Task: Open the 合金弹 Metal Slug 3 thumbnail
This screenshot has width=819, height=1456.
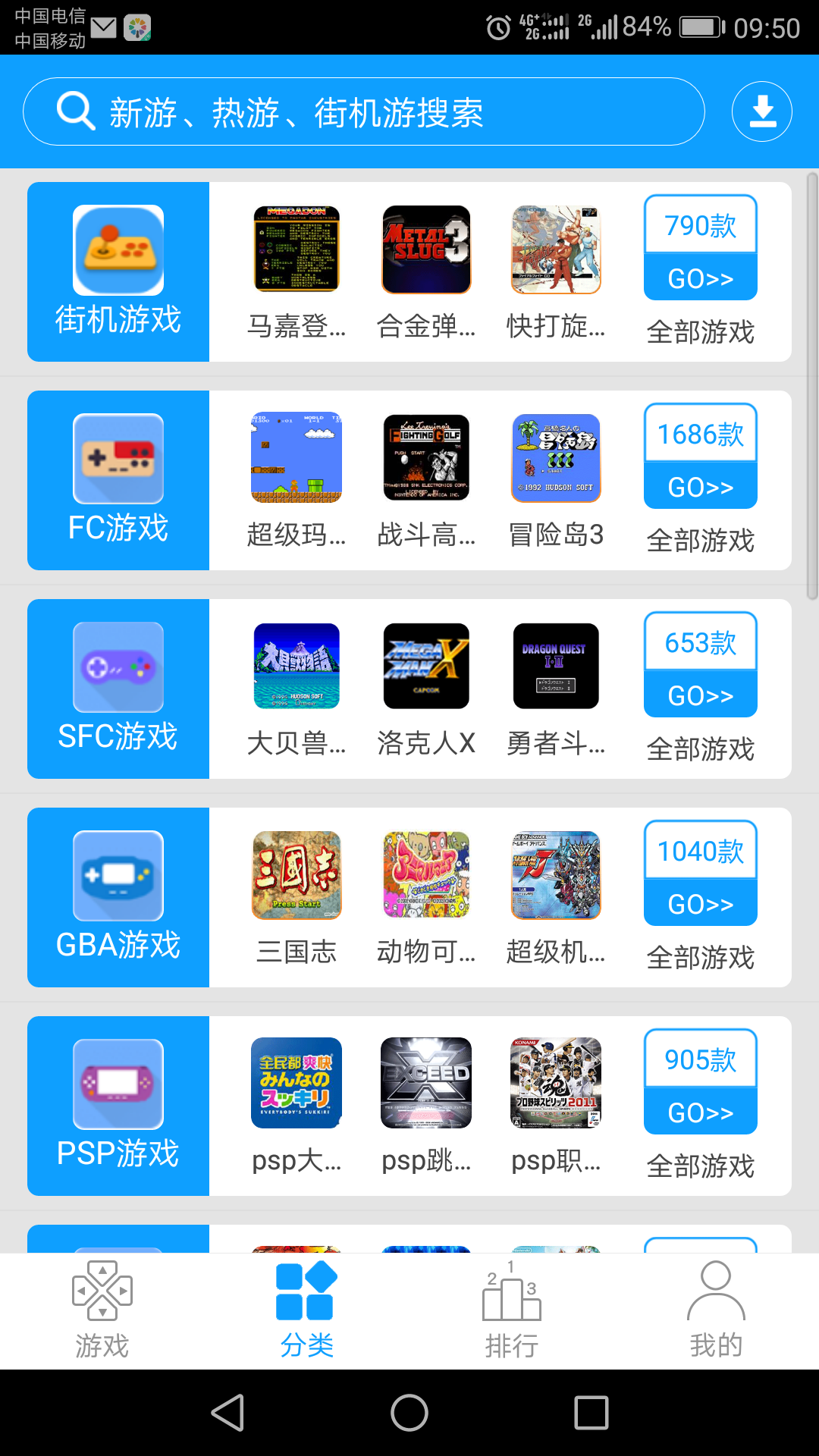Action: (x=426, y=249)
